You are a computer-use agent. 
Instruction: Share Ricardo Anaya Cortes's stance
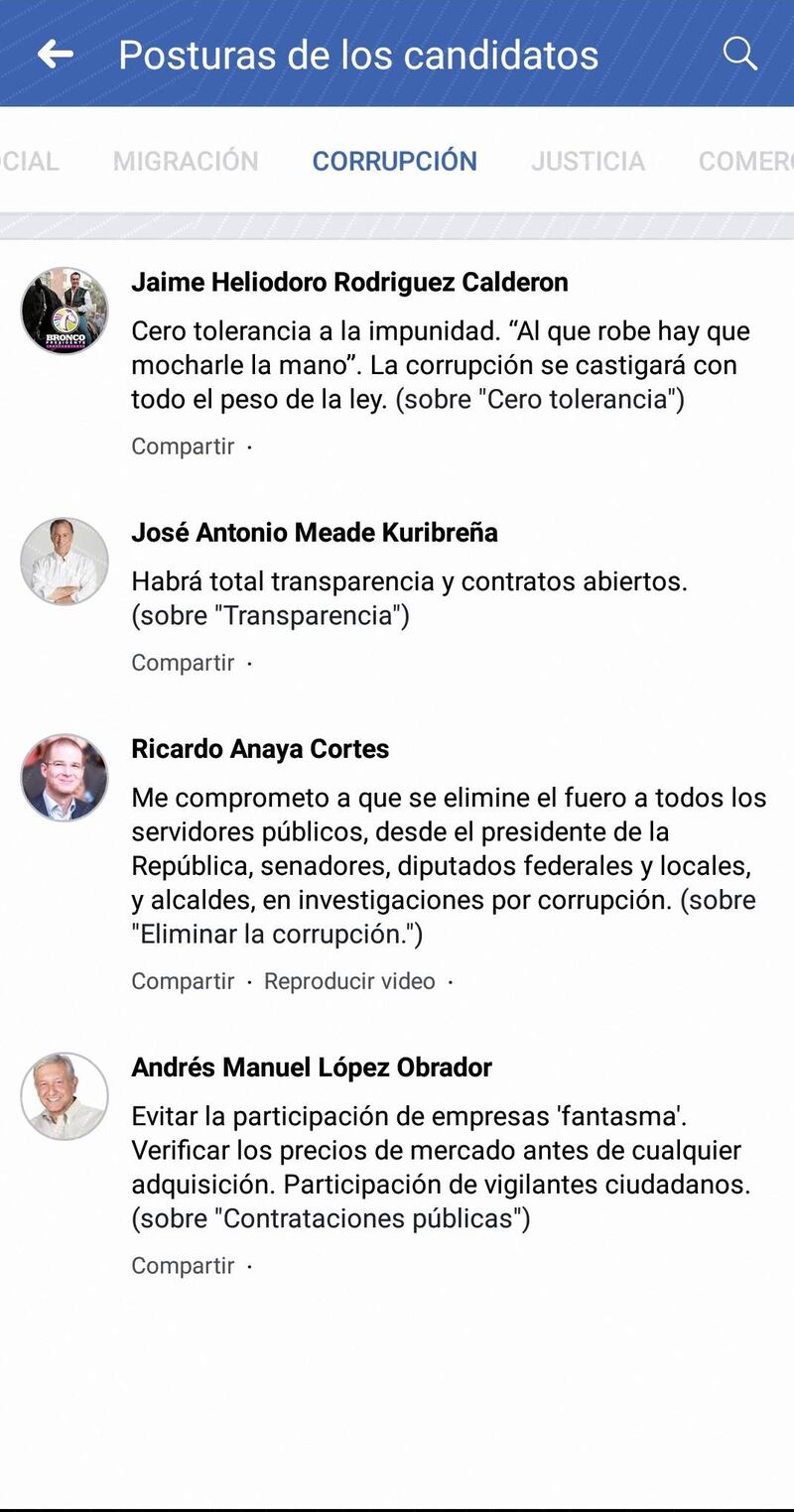[x=183, y=981]
